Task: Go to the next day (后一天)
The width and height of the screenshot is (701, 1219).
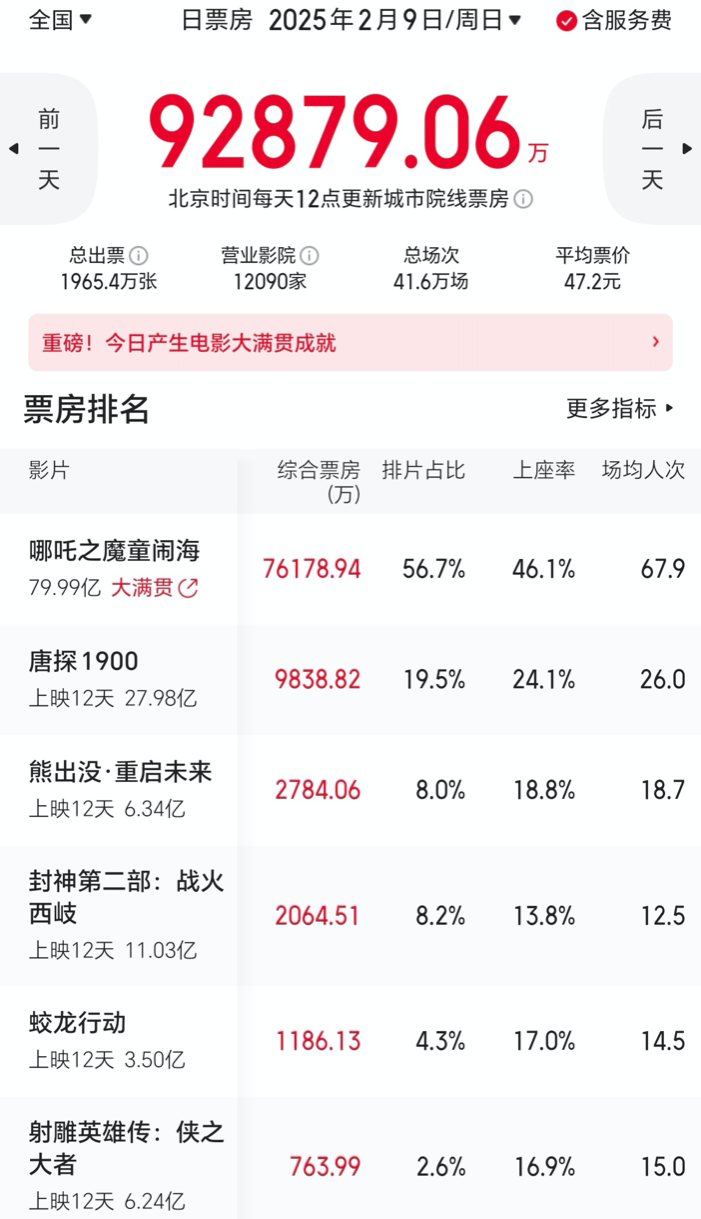Action: click(653, 149)
